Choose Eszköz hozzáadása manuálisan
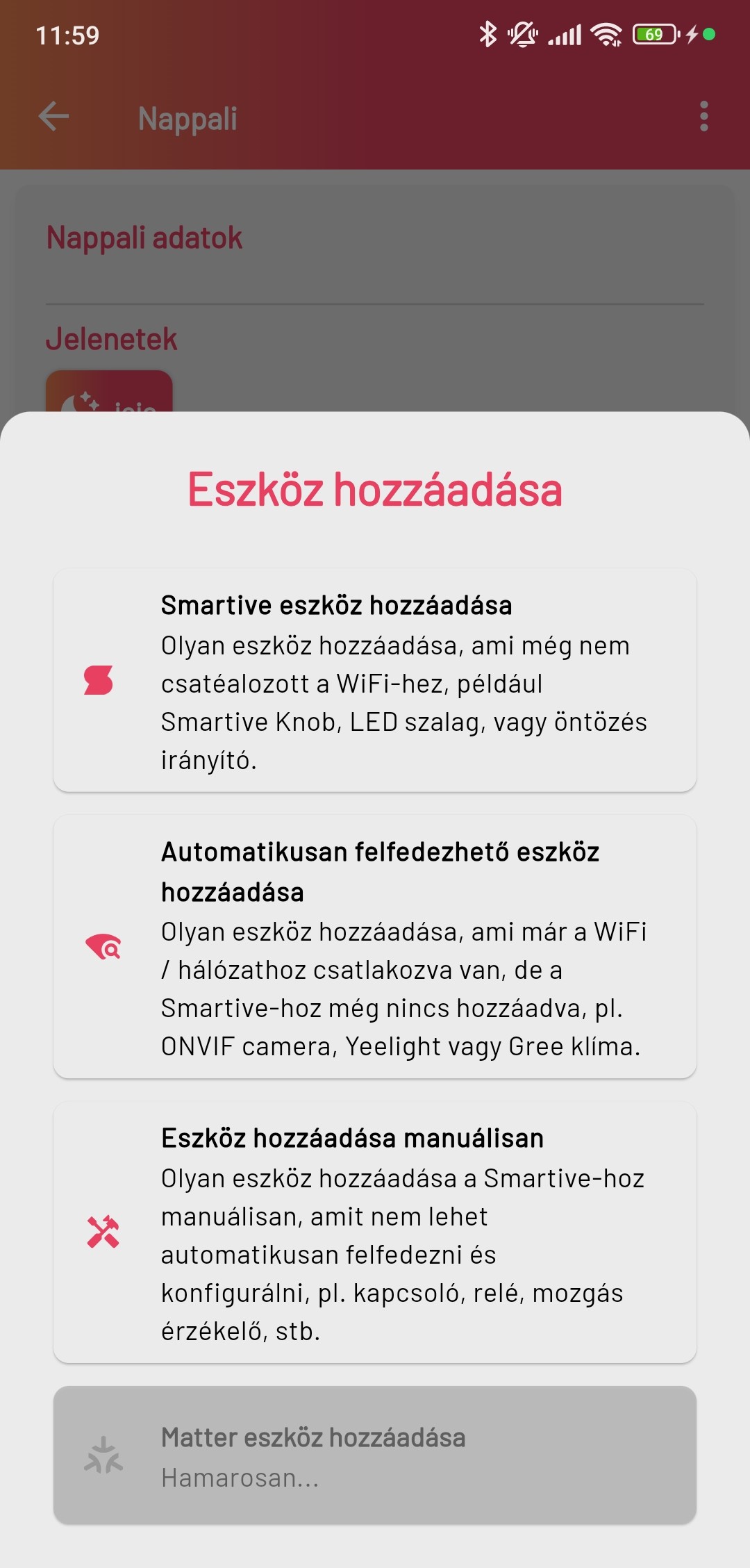Image resolution: width=750 pixels, height=1568 pixels. pyautogui.click(x=375, y=1232)
